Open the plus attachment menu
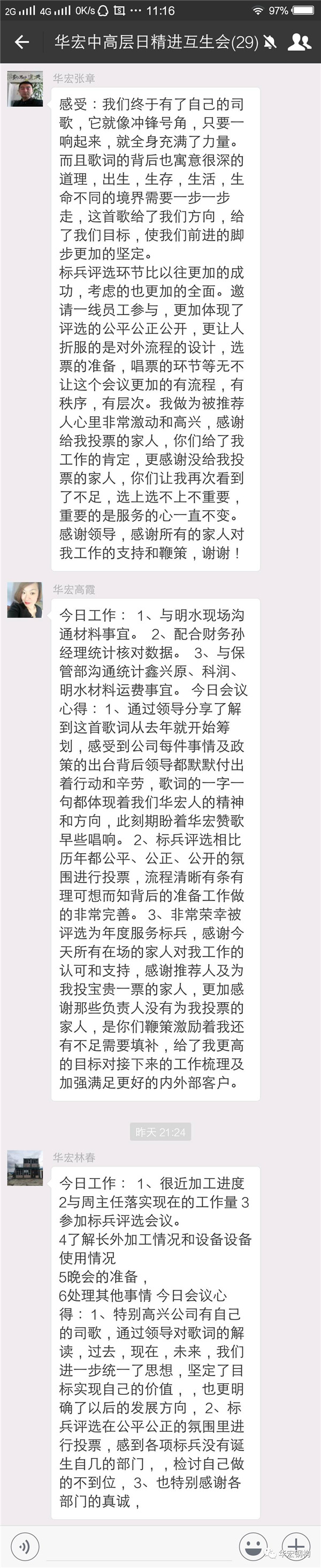The image size is (321, 1568). [x=295, y=1546]
